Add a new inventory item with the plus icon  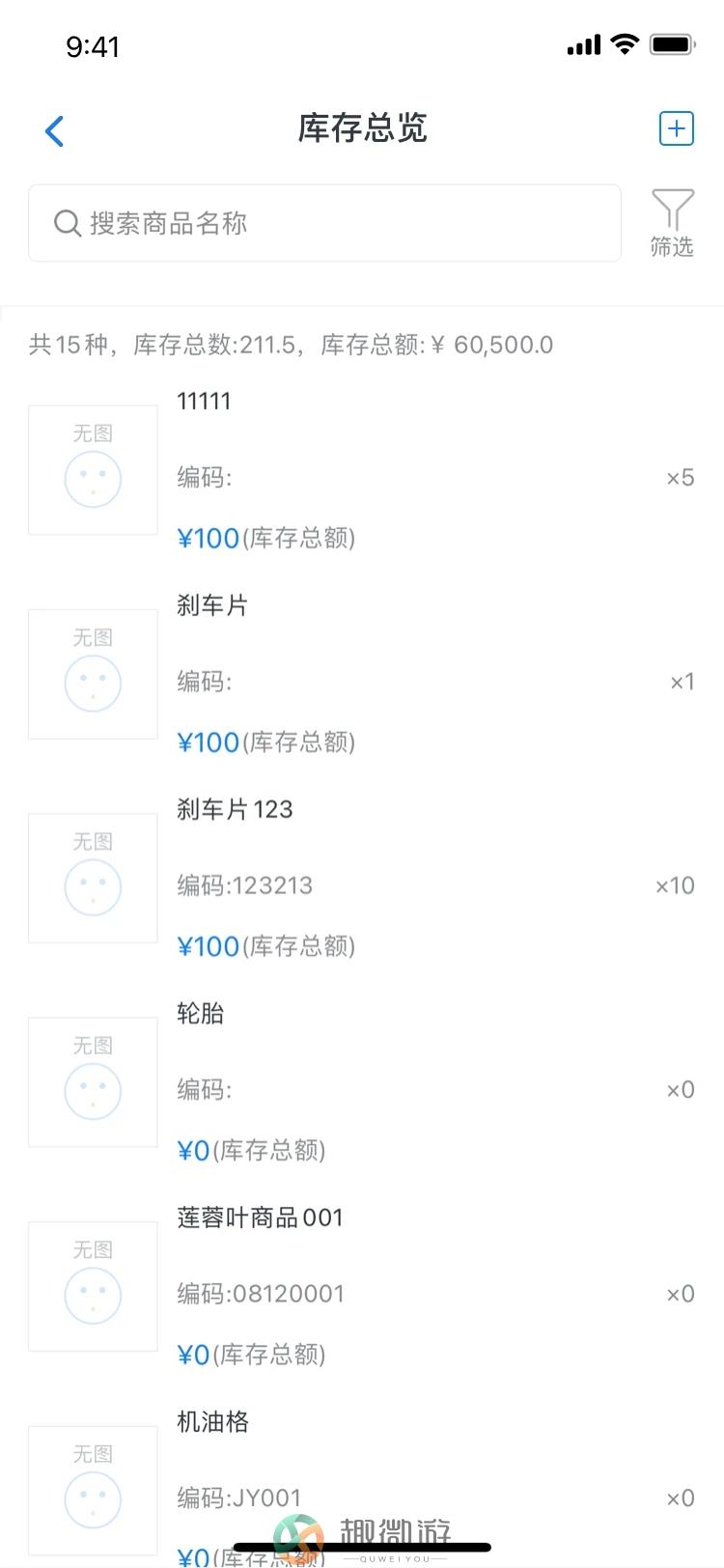[676, 128]
